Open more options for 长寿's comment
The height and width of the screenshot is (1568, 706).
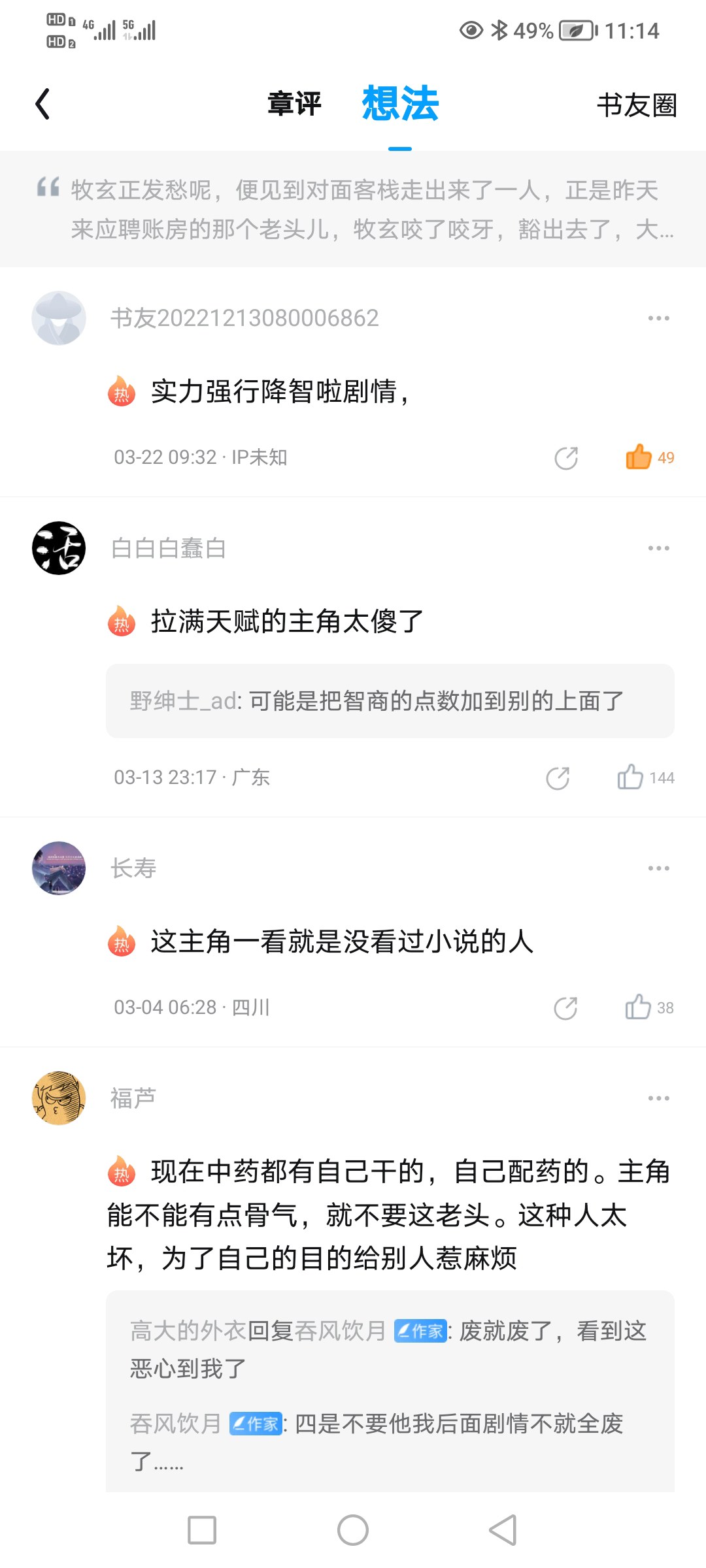658,868
